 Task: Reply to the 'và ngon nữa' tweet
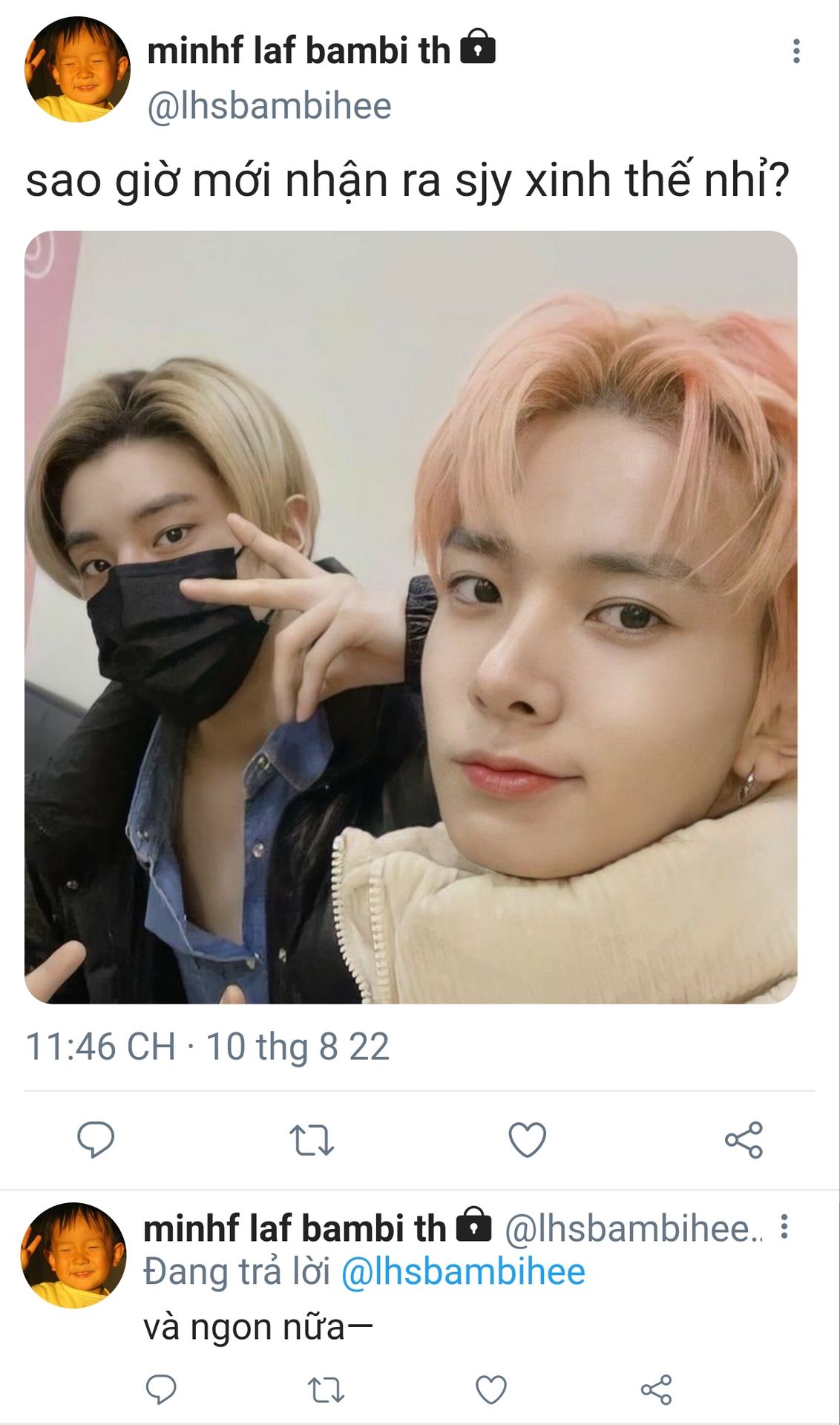tap(161, 1389)
